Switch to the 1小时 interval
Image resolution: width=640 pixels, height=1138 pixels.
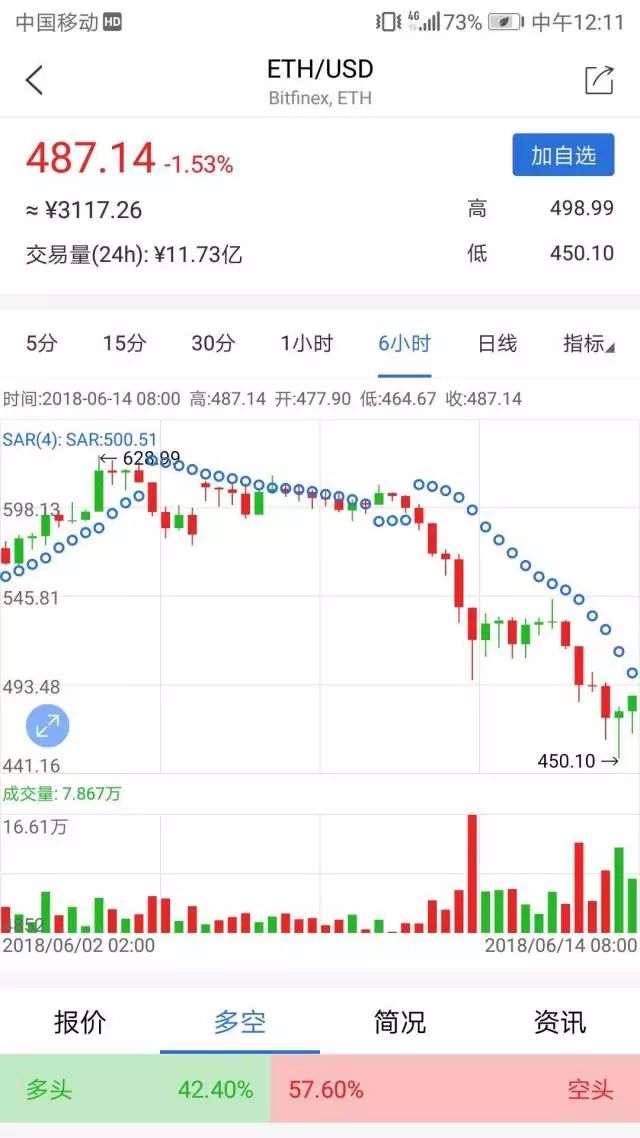pos(307,343)
